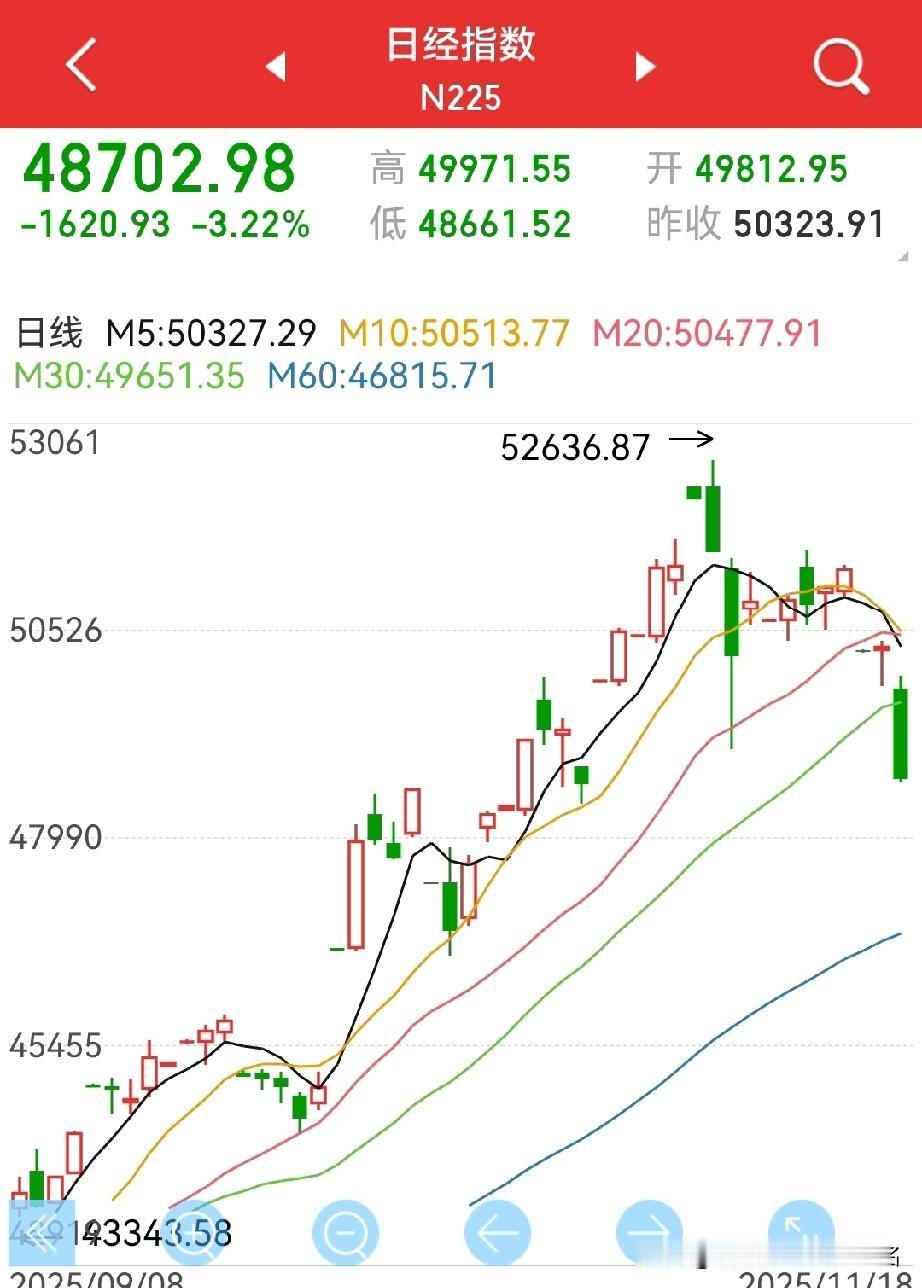Pan the chart to later dates
This screenshot has width=922, height=1288.
(651, 1230)
